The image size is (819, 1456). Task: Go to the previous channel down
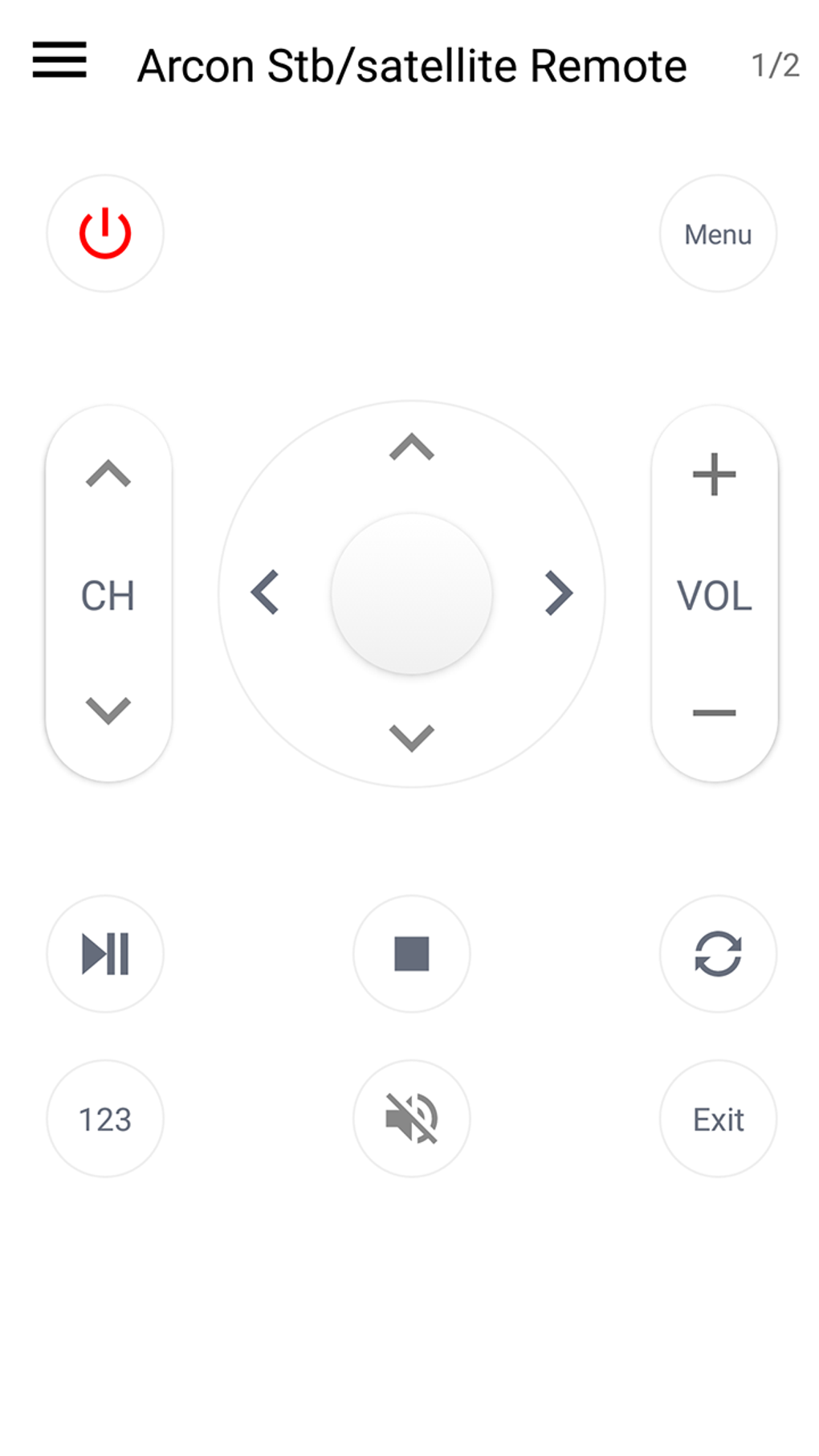coord(108,711)
